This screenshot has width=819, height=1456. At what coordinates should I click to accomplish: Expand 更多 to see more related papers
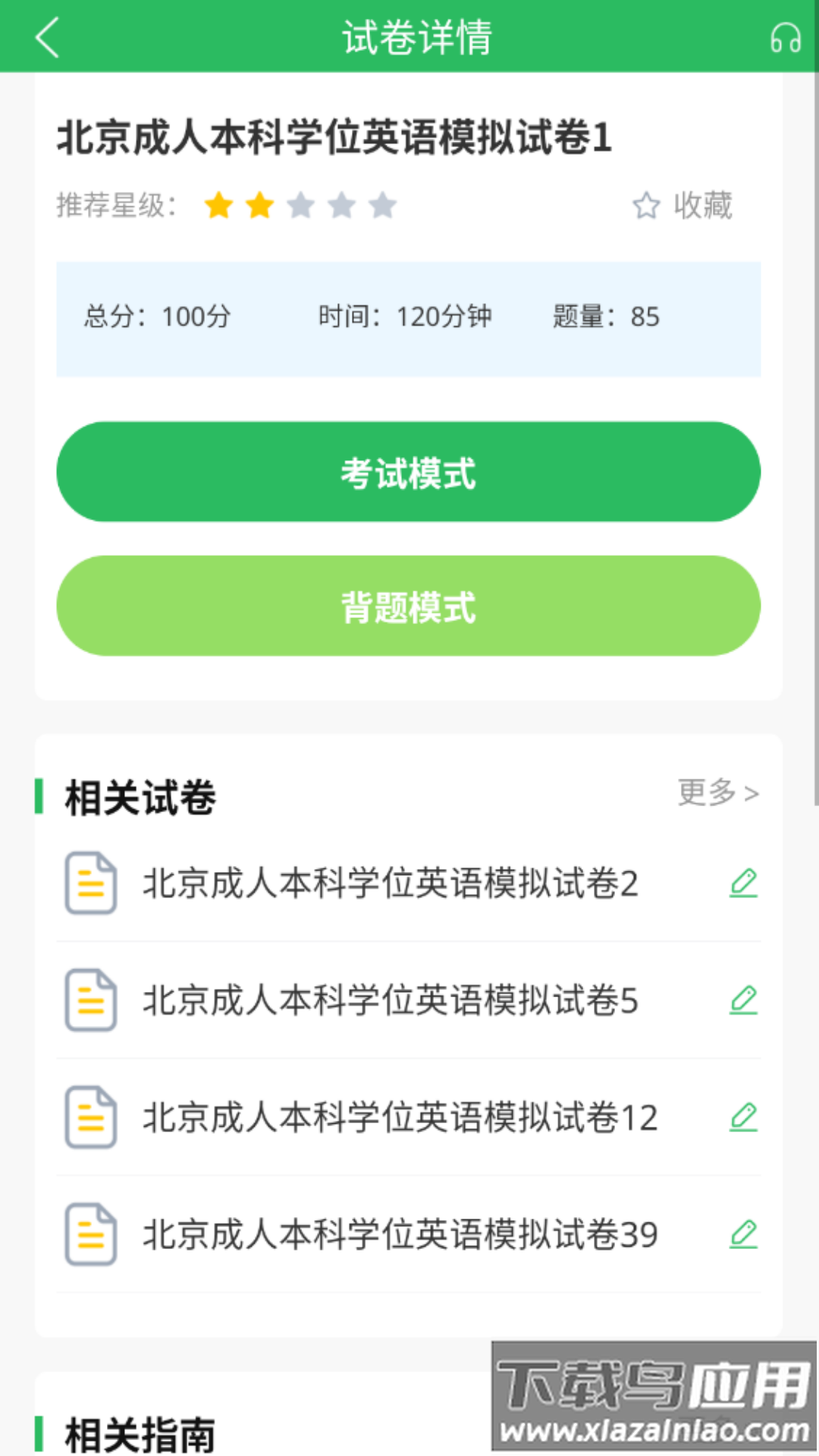tap(717, 792)
